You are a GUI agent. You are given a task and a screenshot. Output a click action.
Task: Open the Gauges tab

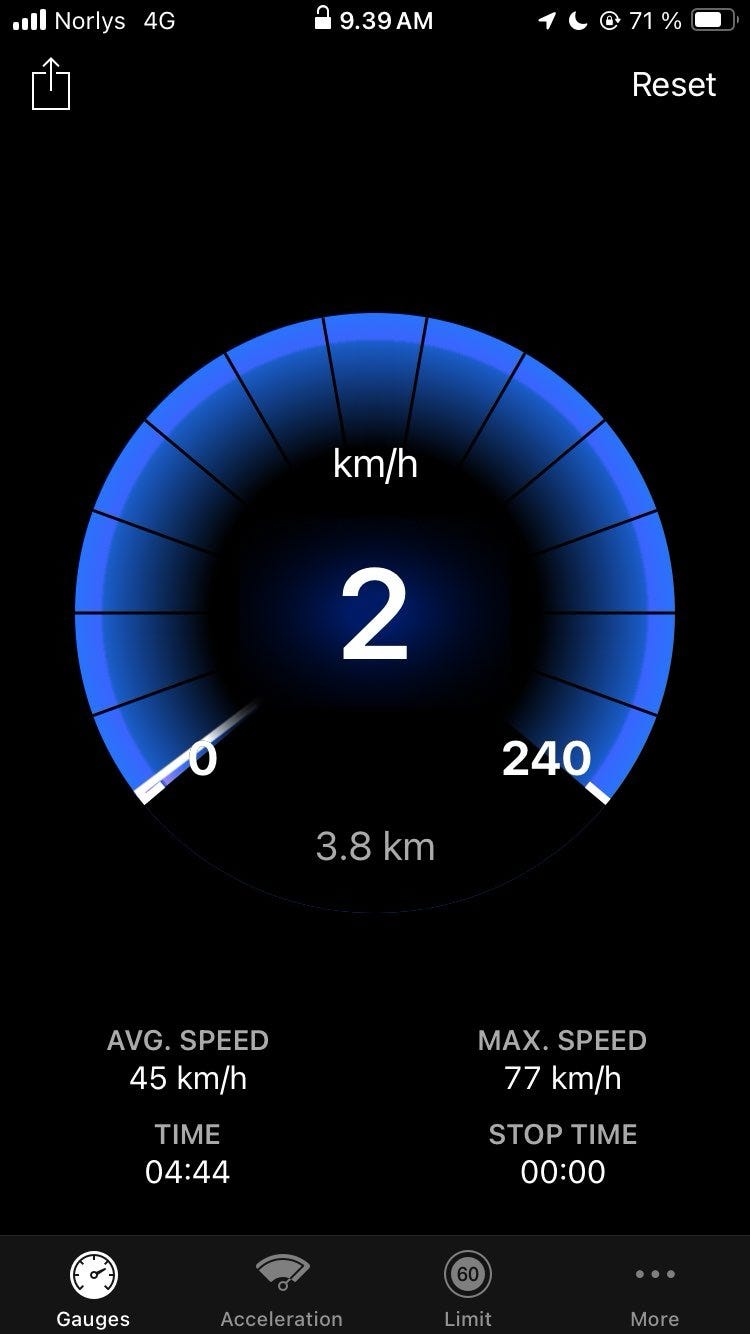pyautogui.click(x=93, y=1290)
